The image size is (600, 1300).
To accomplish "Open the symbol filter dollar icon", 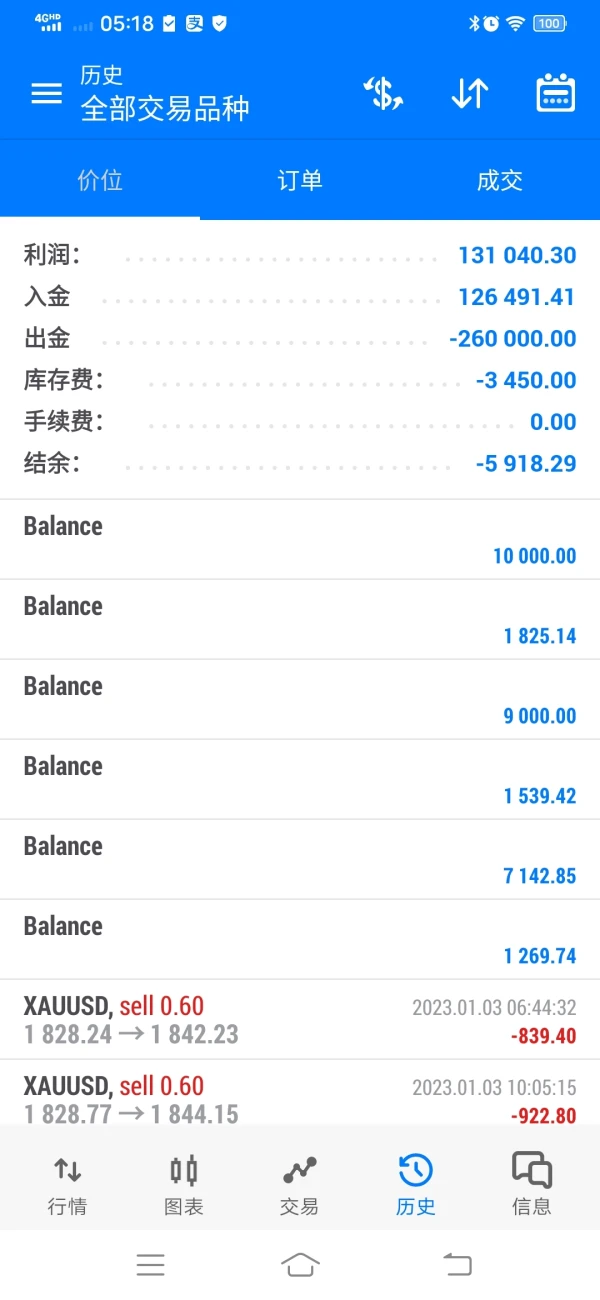I will click(x=382, y=94).
